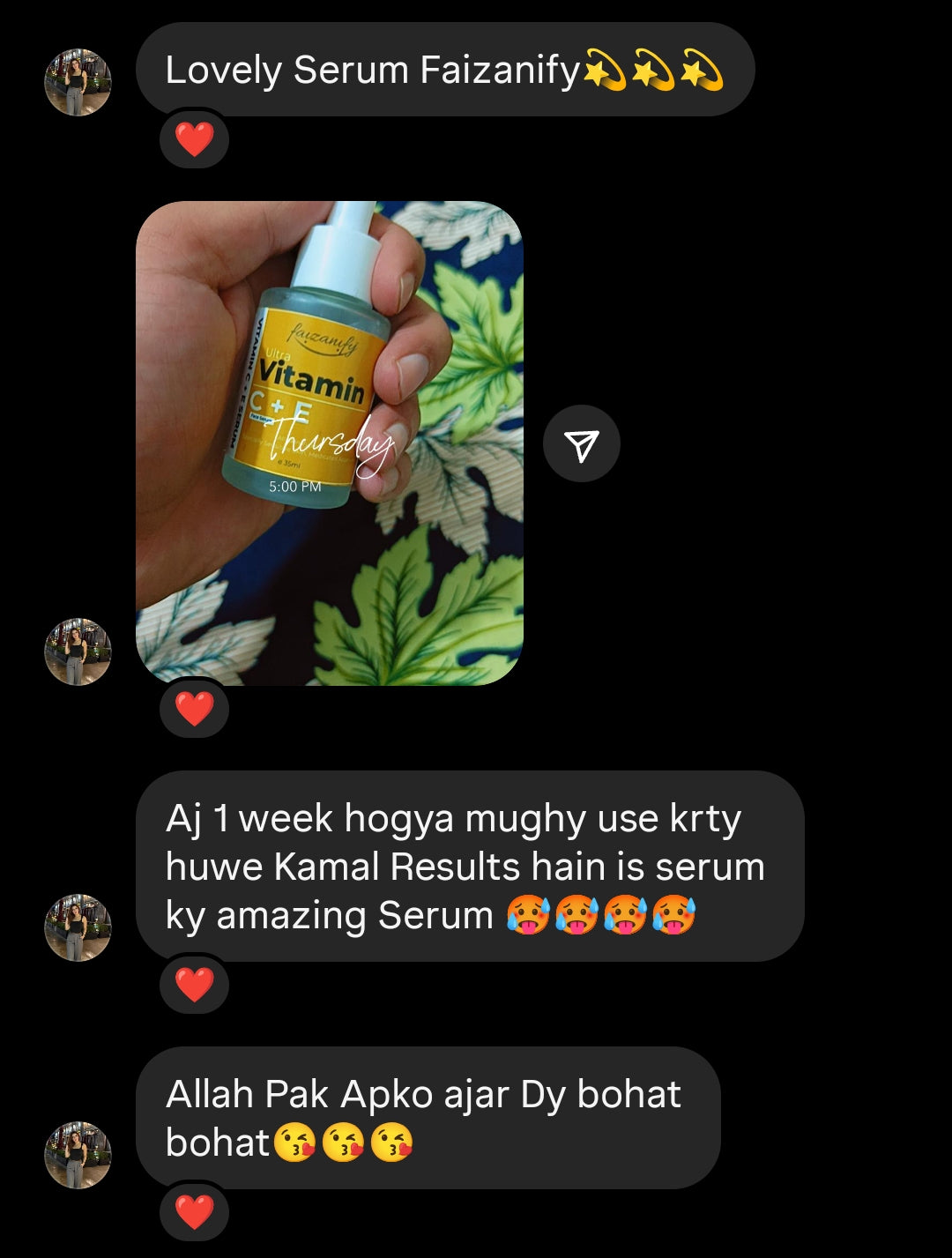Forward the serum photo with the send icon

click(581, 444)
